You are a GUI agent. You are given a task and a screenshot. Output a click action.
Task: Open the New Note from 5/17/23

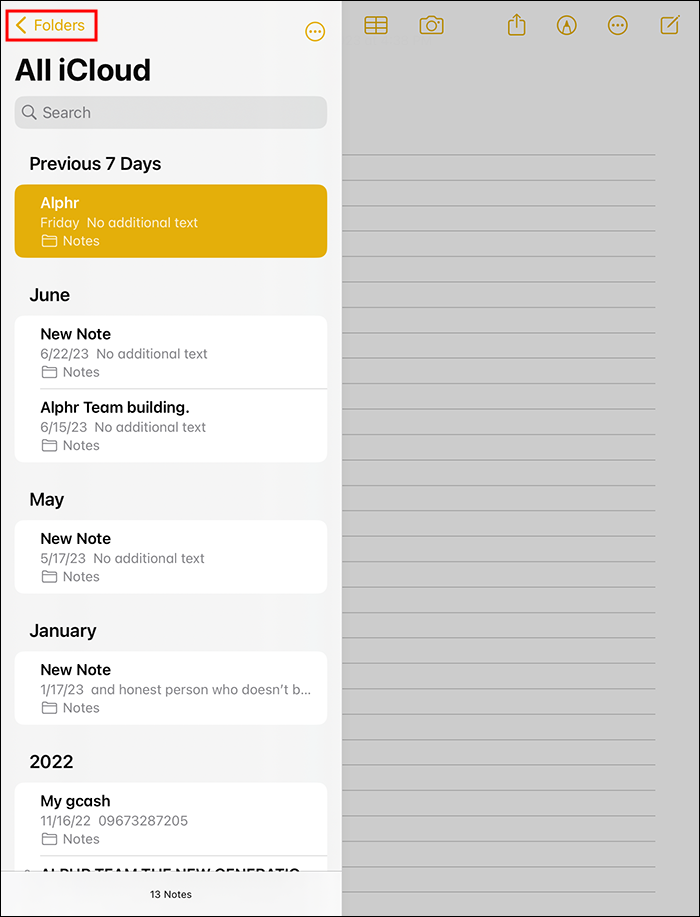[x=170, y=557]
